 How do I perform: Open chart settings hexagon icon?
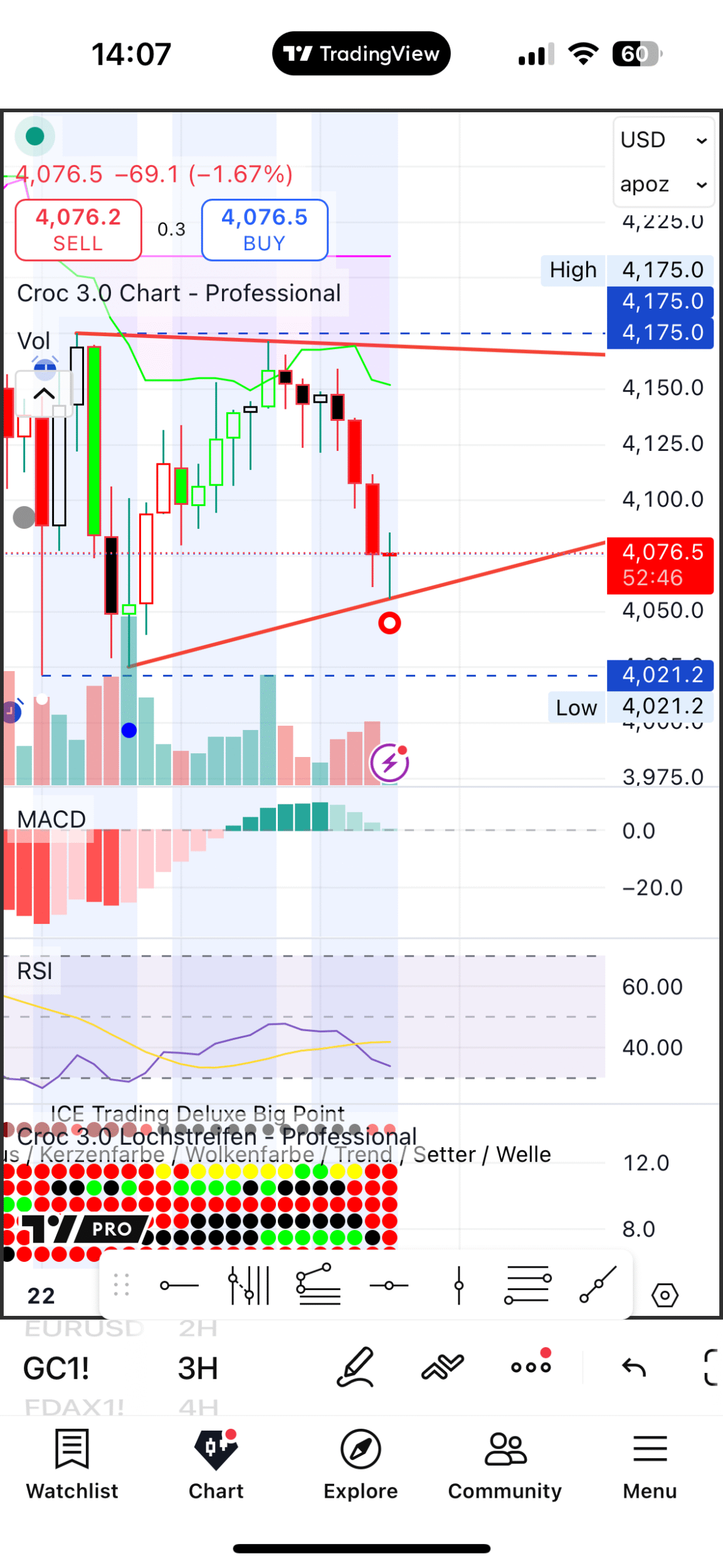point(665,1295)
